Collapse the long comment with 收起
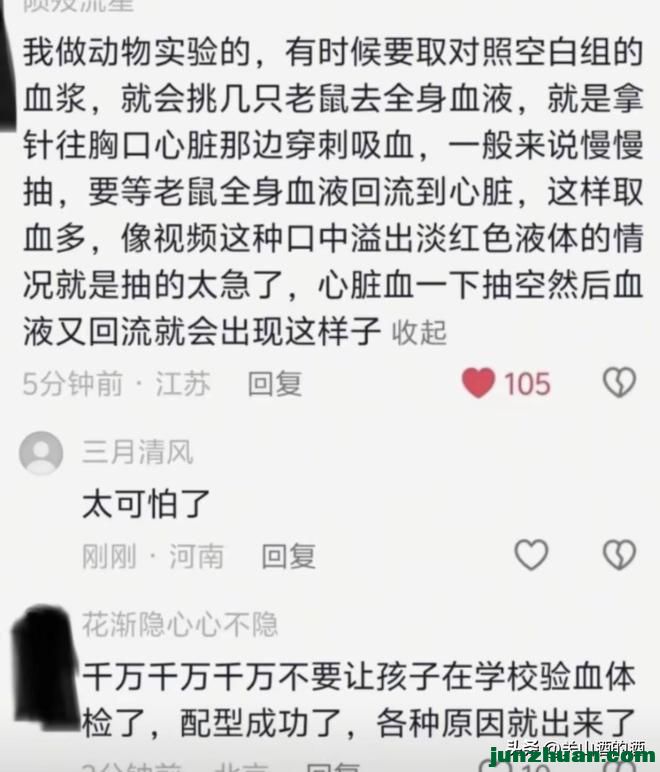This screenshot has width=660, height=772. (419, 332)
